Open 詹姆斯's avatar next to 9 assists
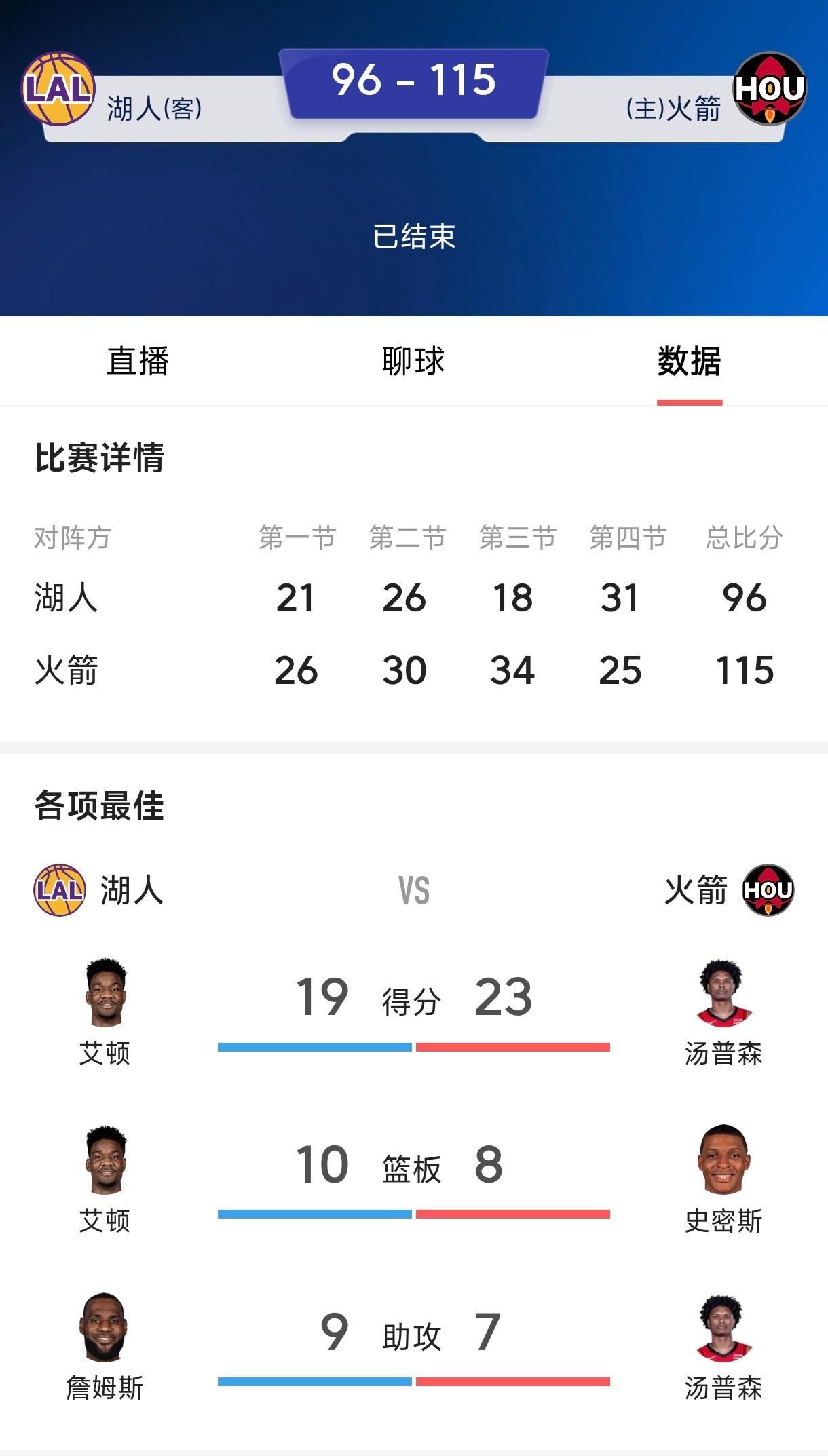The width and height of the screenshot is (828, 1456). point(103,1326)
